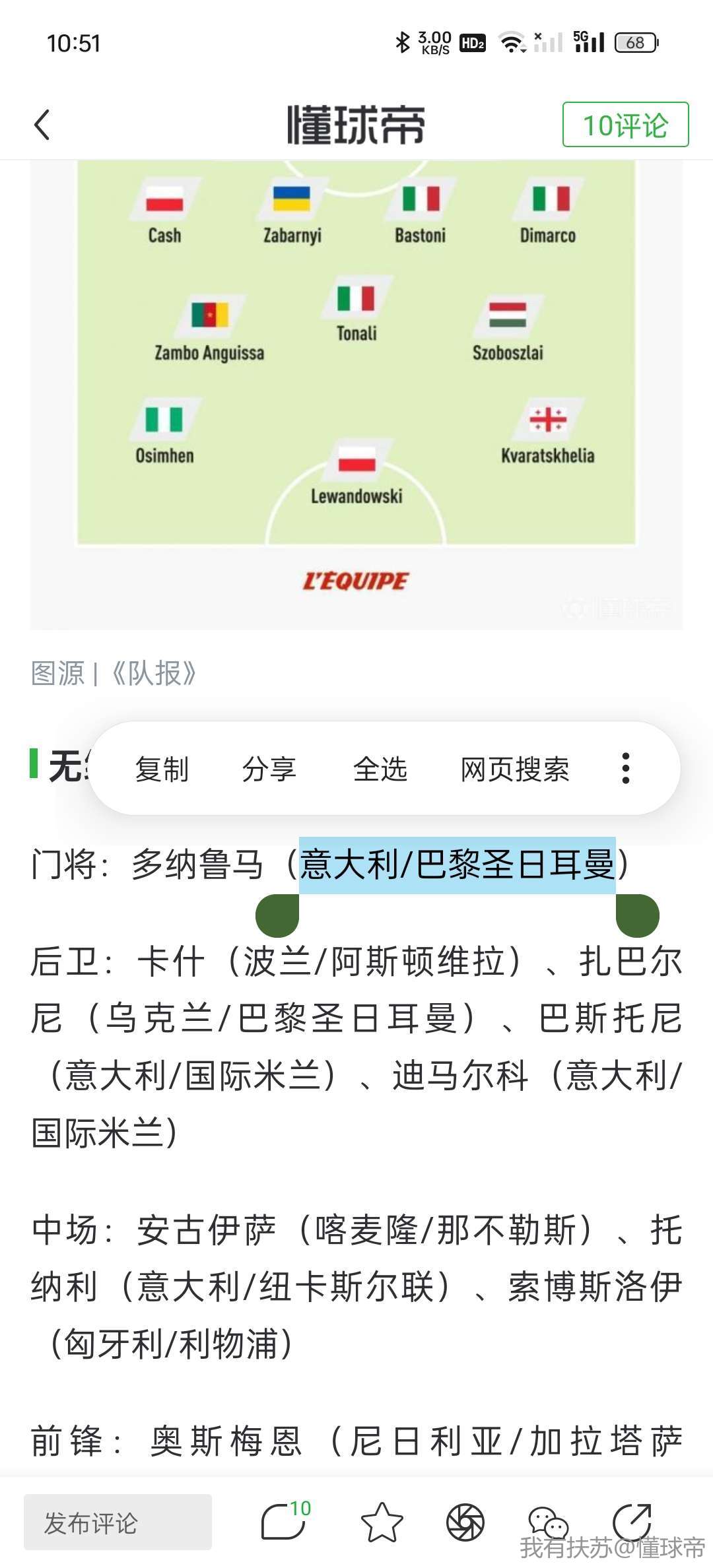View the comments bubble icon
713x1568 pixels.
[x=284, y=1522]
